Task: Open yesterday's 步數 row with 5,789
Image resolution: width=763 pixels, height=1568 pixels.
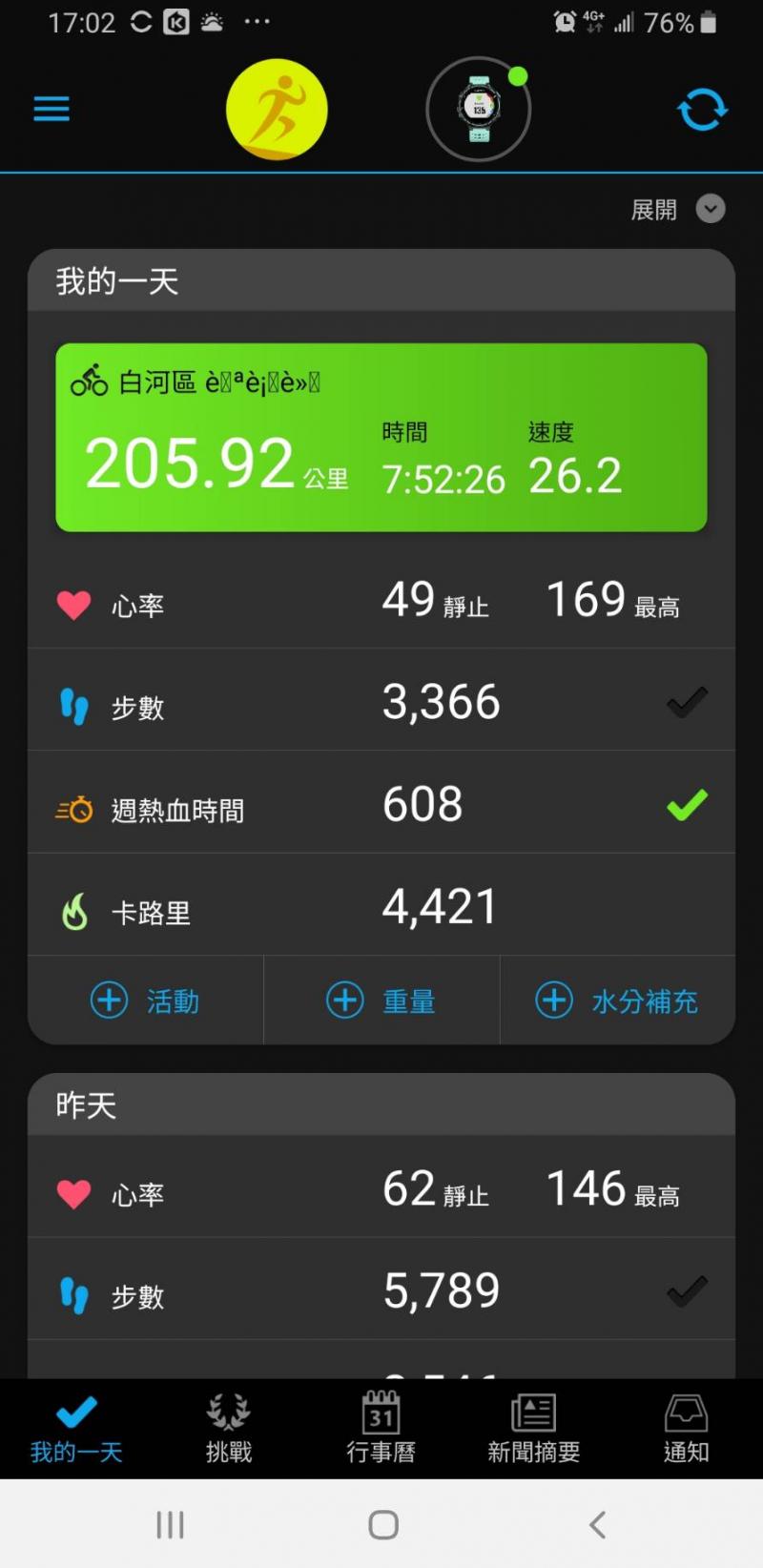Action: [x=381, y=1289]
